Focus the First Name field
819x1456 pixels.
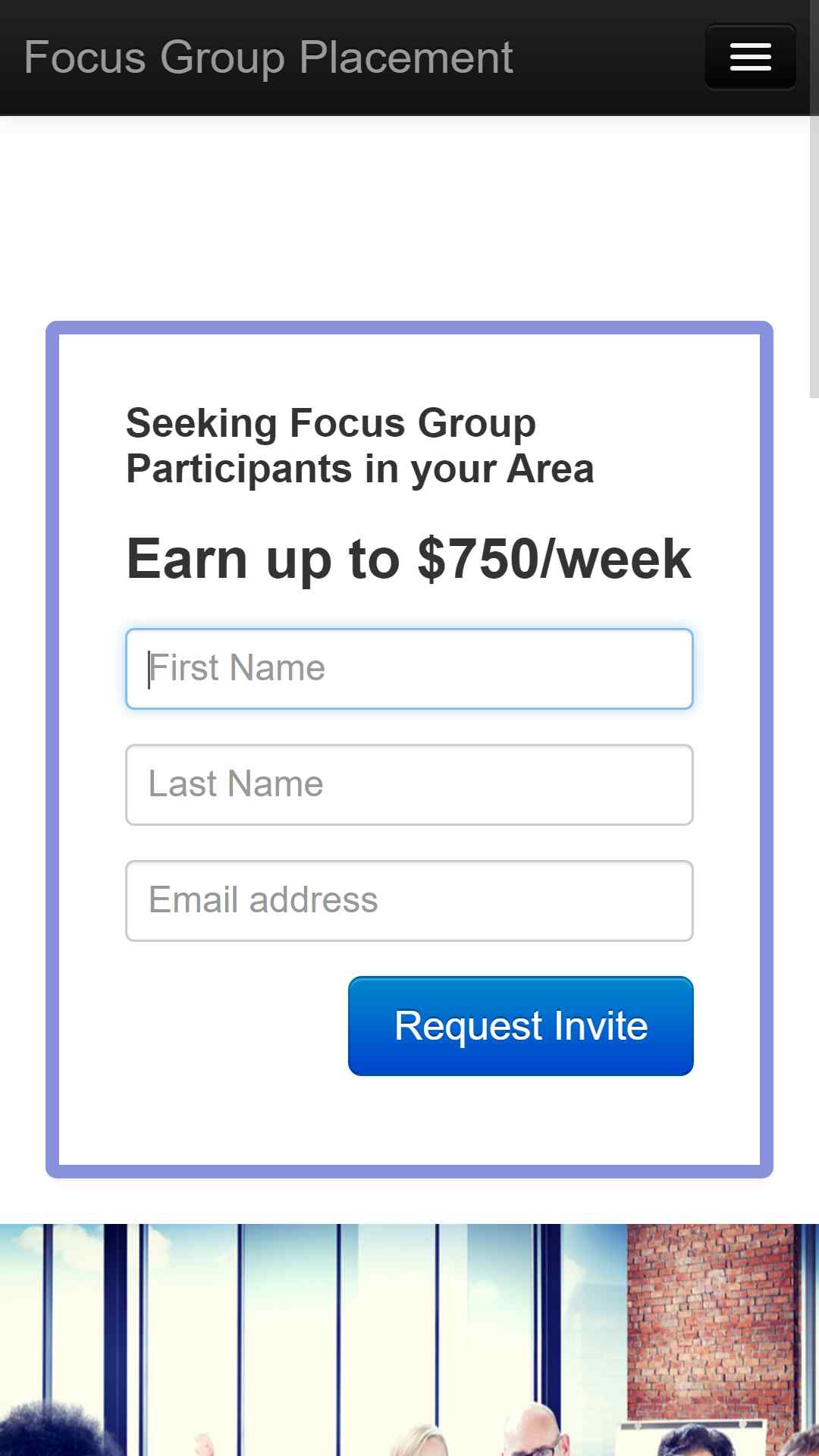click(409, 669)
